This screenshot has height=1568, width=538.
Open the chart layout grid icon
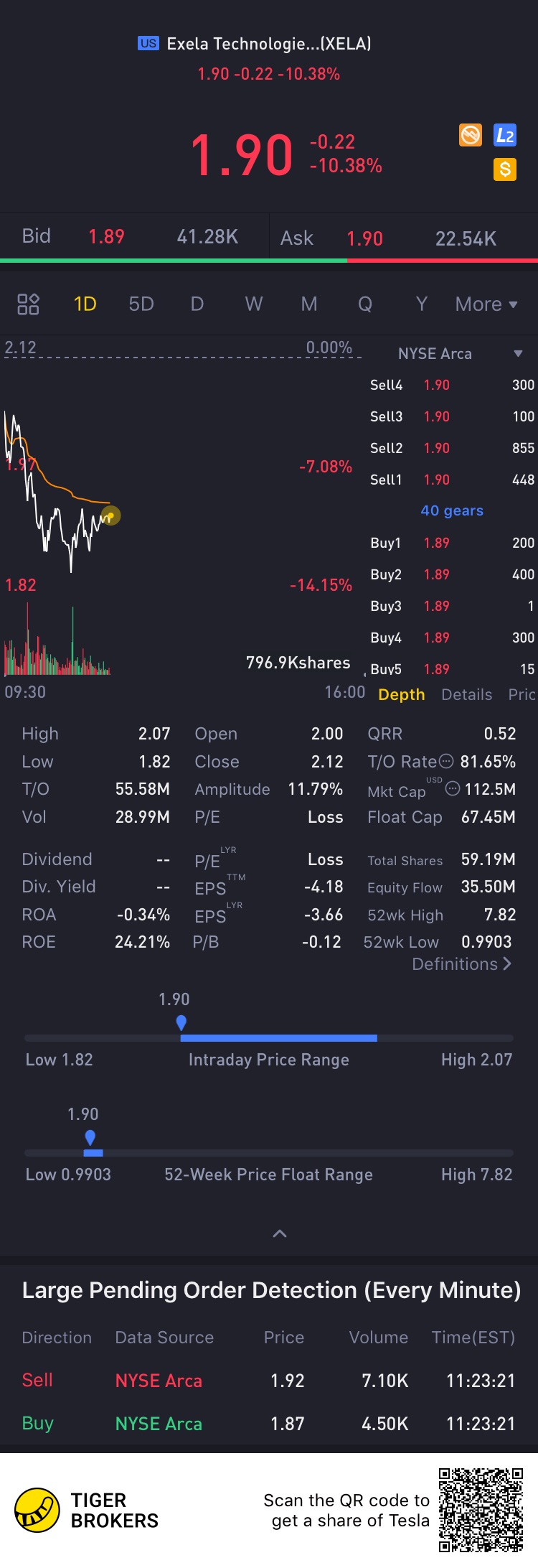[28, 304]
